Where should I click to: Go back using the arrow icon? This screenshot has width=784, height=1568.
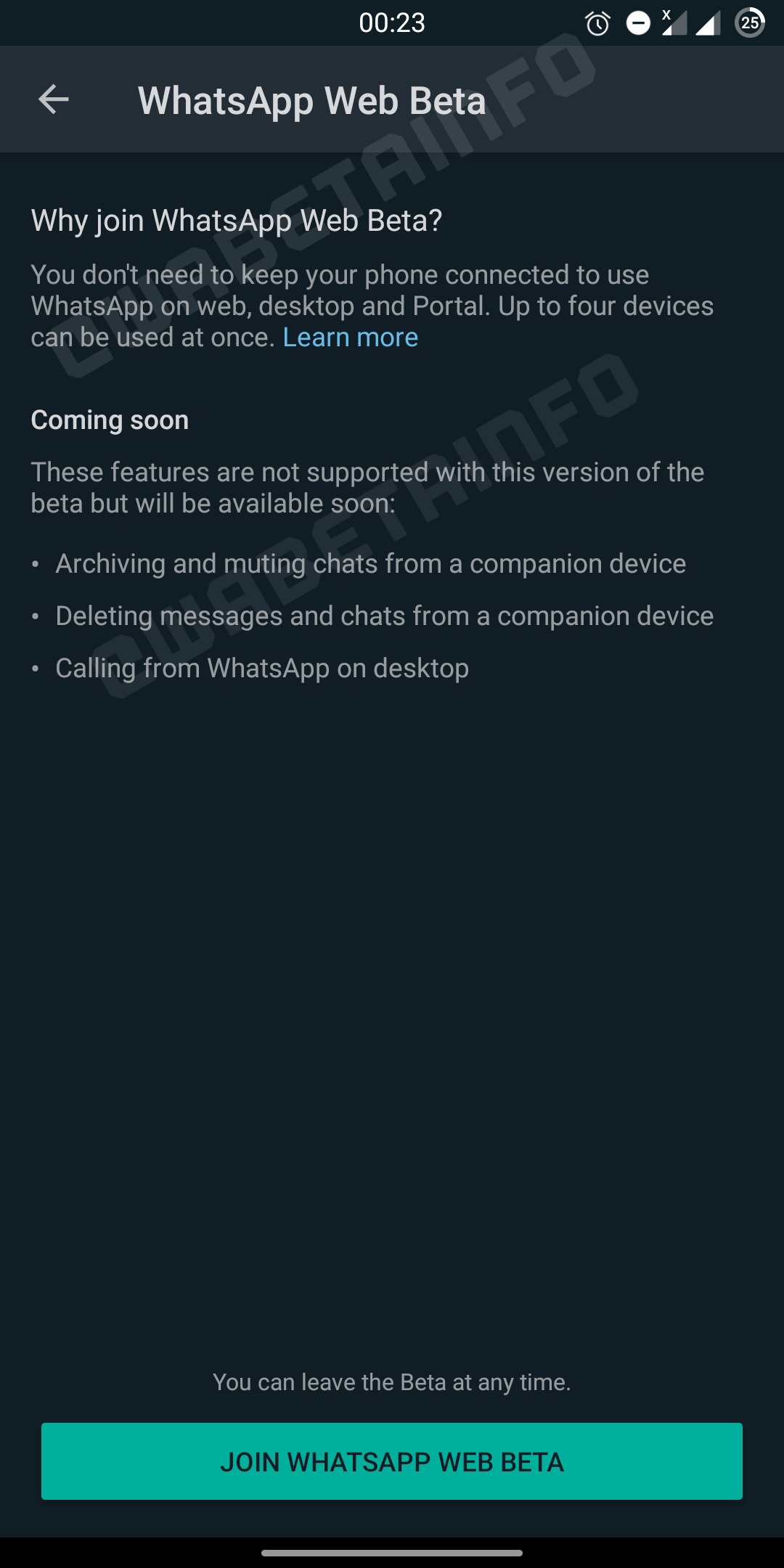[53, 99]
